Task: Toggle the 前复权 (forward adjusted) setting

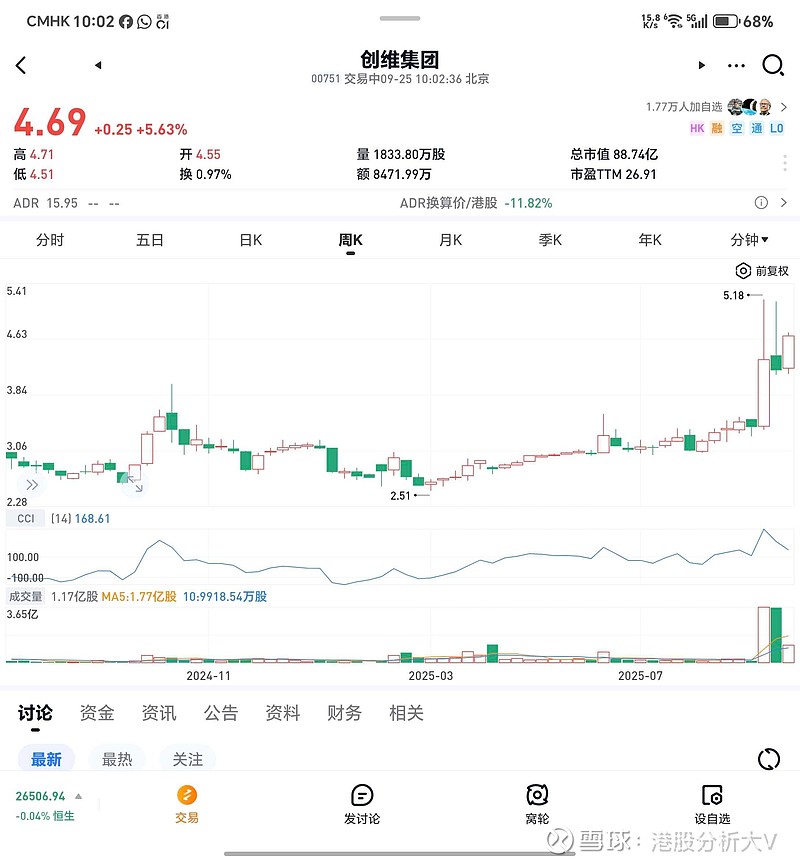Action: [x=764, y=270]
